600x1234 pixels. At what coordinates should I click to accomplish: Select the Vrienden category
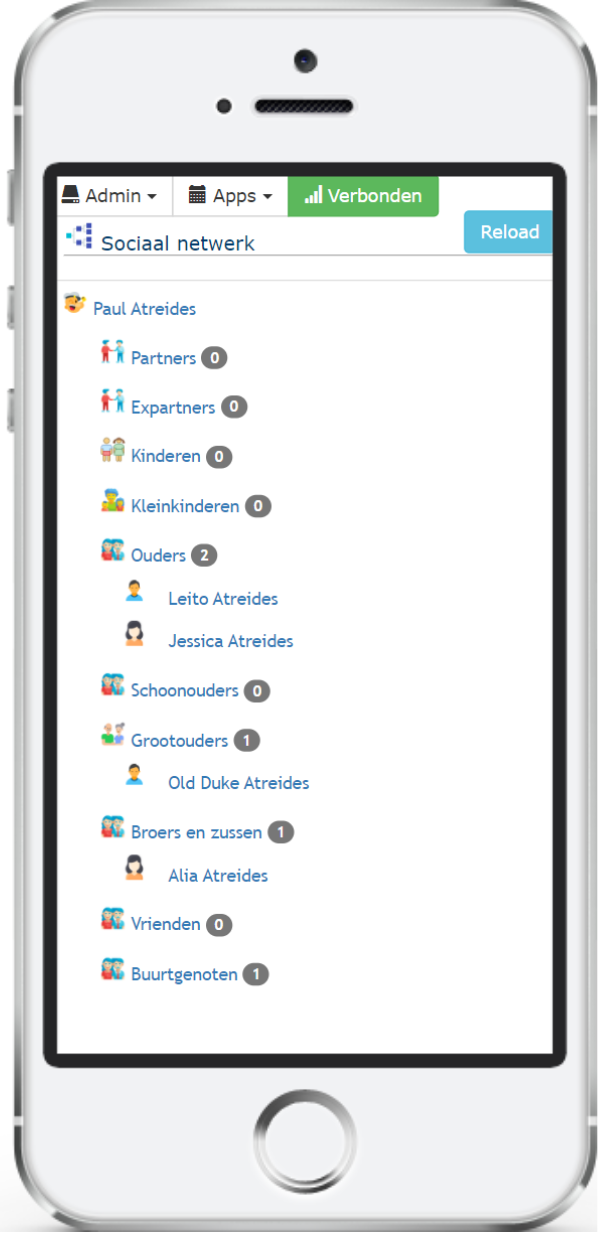[165, 925]
